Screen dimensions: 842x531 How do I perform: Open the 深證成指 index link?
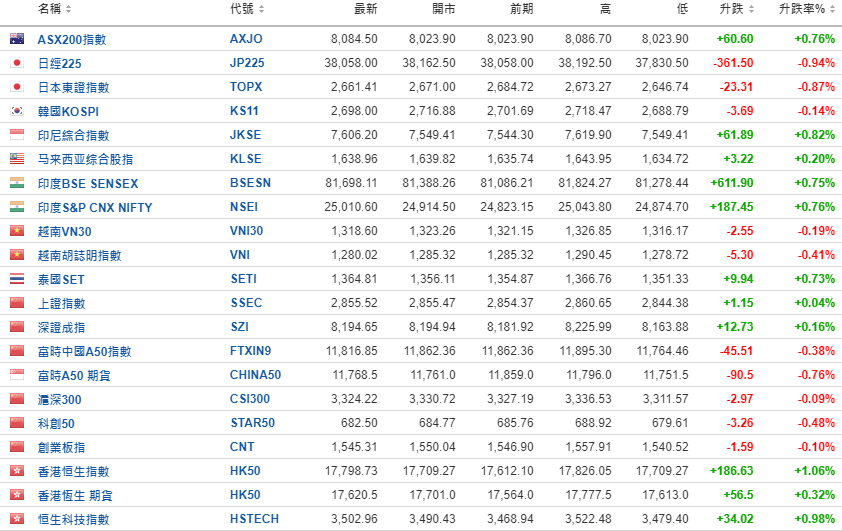point(61,327)
